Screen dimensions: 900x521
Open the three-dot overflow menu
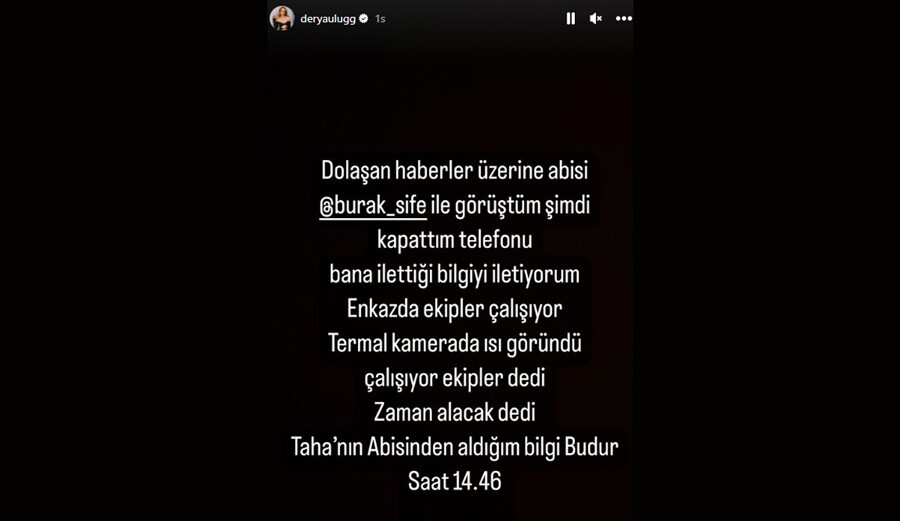click(624, 18)
